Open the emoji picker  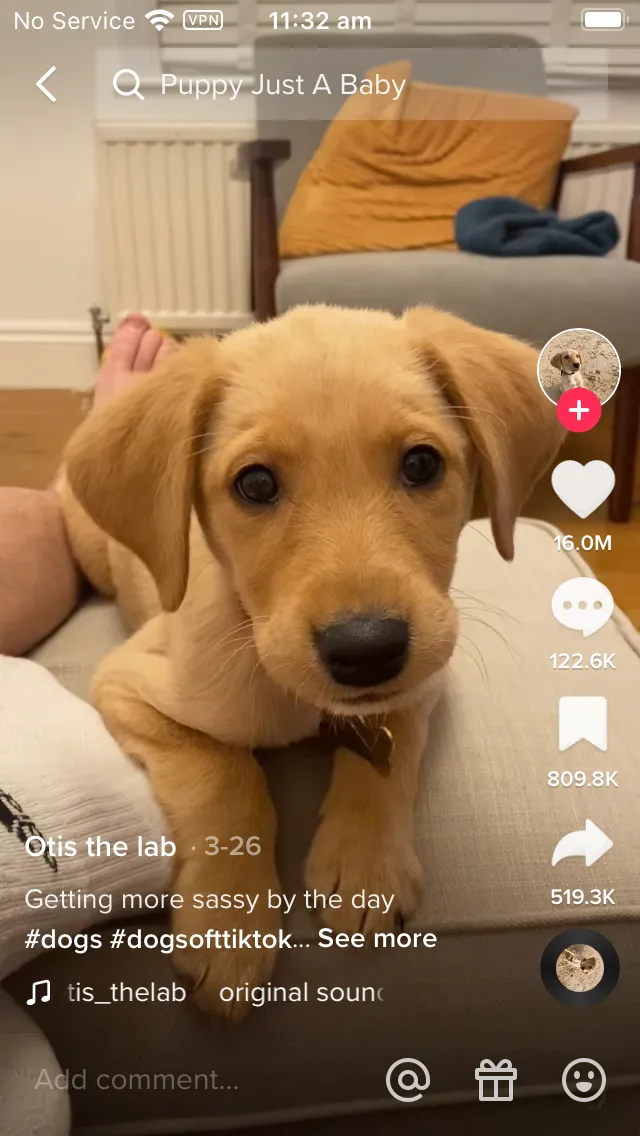pos(584,1080)
